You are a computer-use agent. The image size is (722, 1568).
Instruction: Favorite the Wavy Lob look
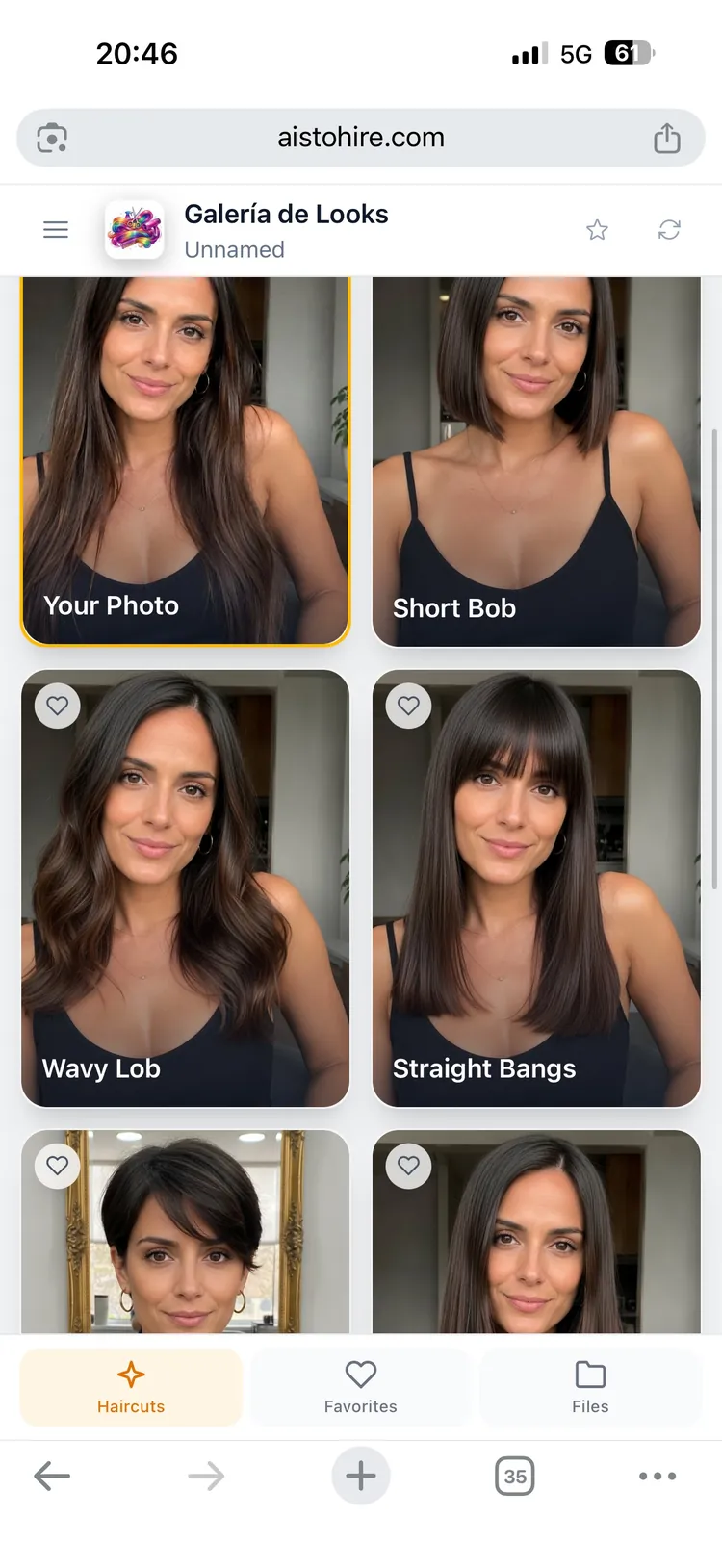point(58,706)
